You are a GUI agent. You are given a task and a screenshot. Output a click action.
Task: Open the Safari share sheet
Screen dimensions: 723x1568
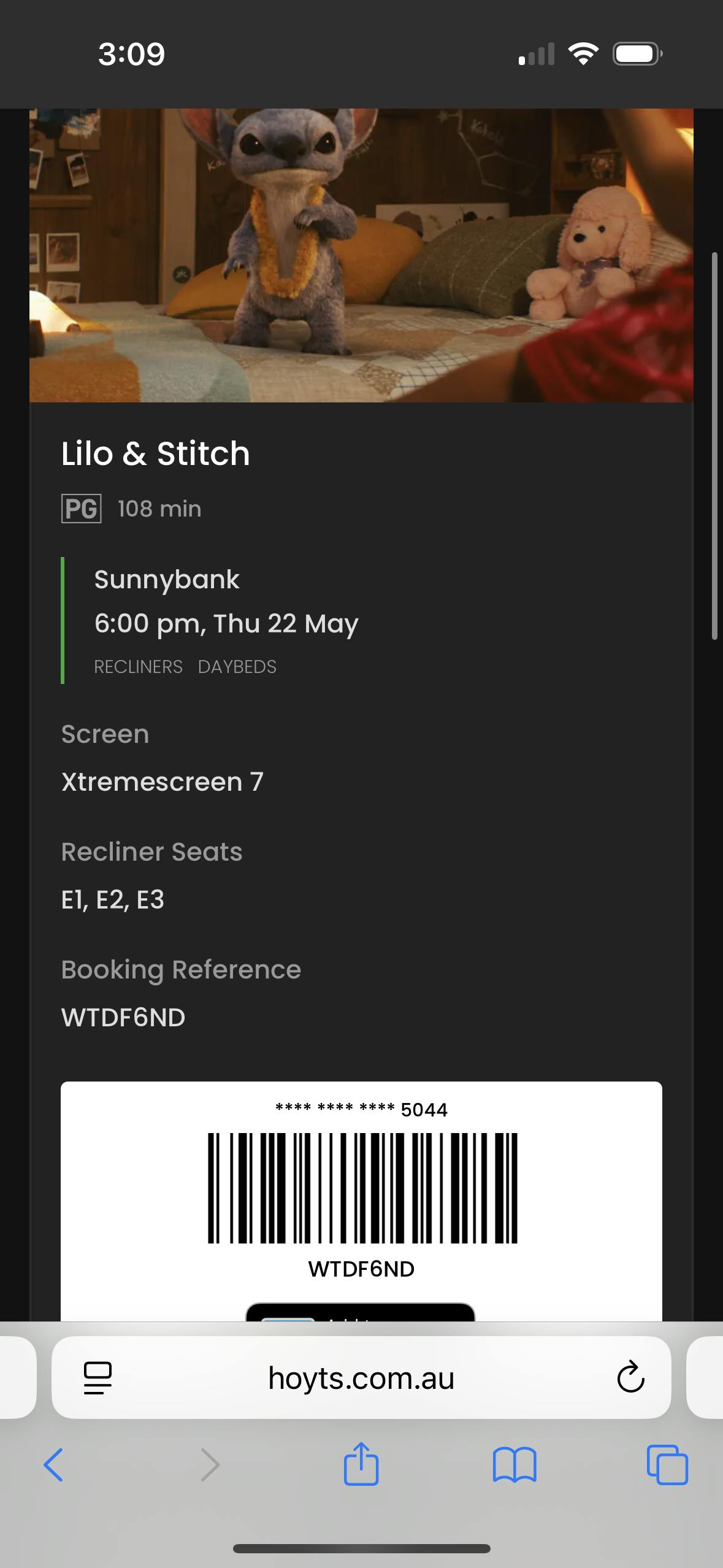(x=361, y=1464)
